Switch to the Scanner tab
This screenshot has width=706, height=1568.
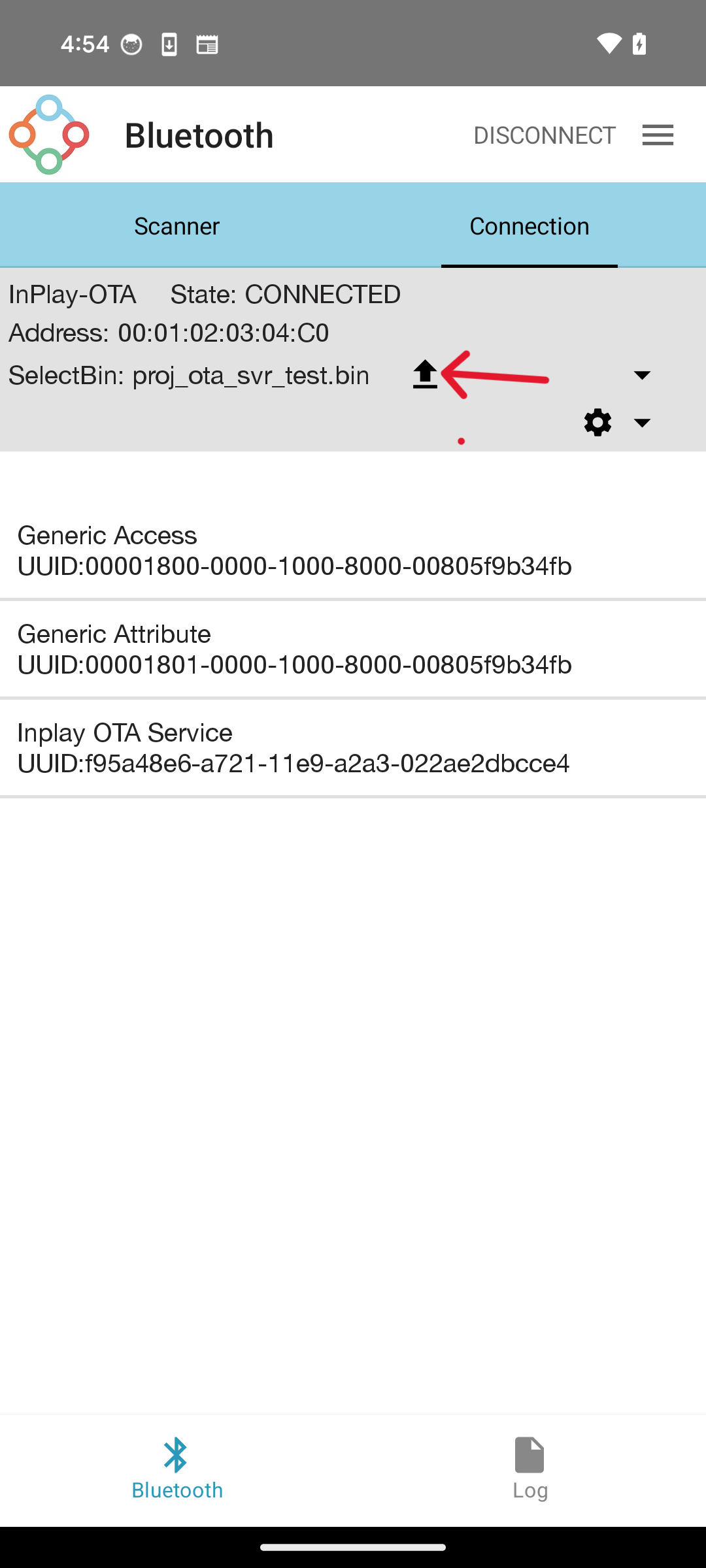click(x=176, y=225)
